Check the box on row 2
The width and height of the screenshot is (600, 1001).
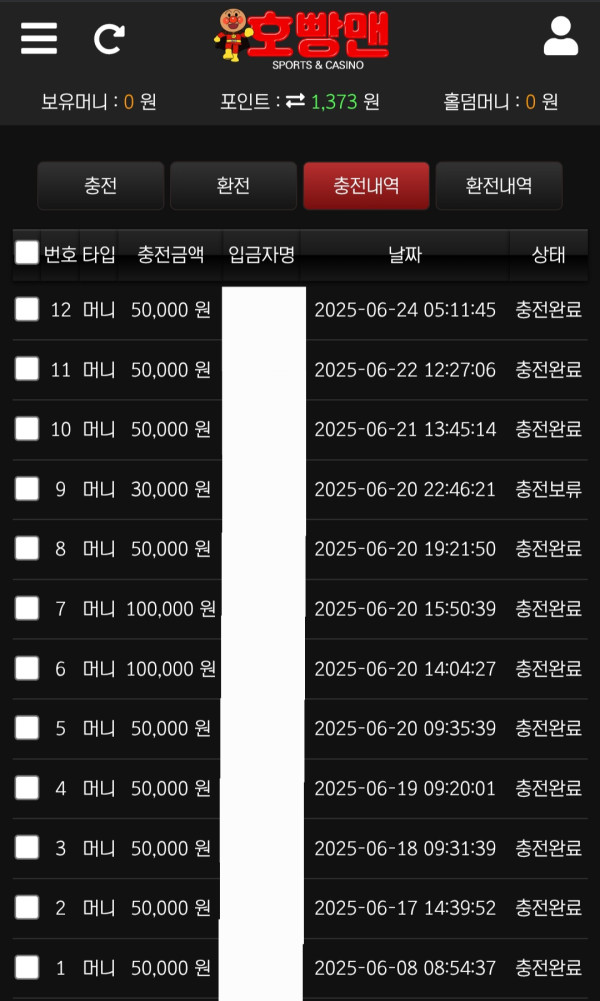pyautogui.click(x=27, y=907)
